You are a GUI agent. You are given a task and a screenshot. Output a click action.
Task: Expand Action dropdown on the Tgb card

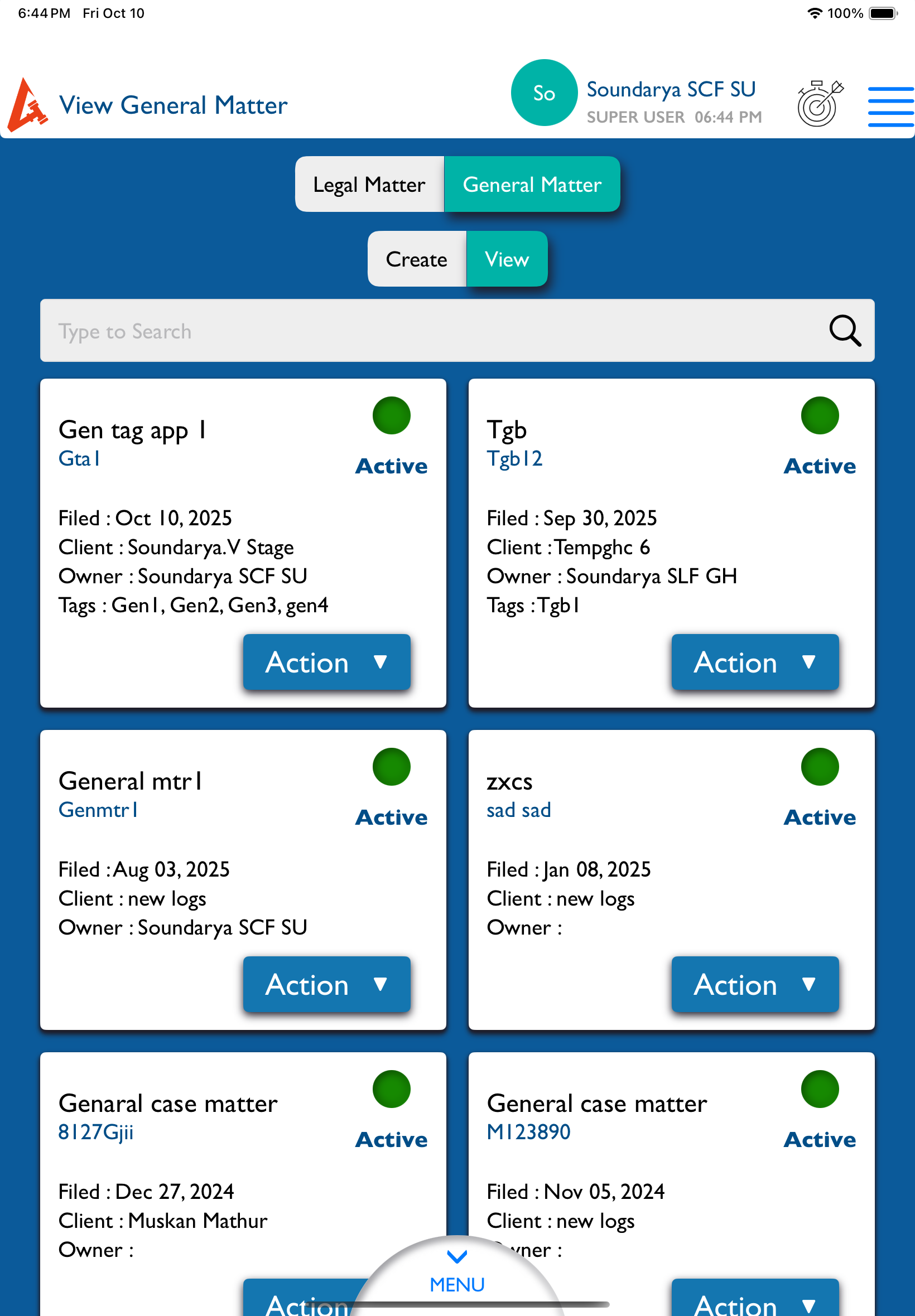(x=754, y=662)
